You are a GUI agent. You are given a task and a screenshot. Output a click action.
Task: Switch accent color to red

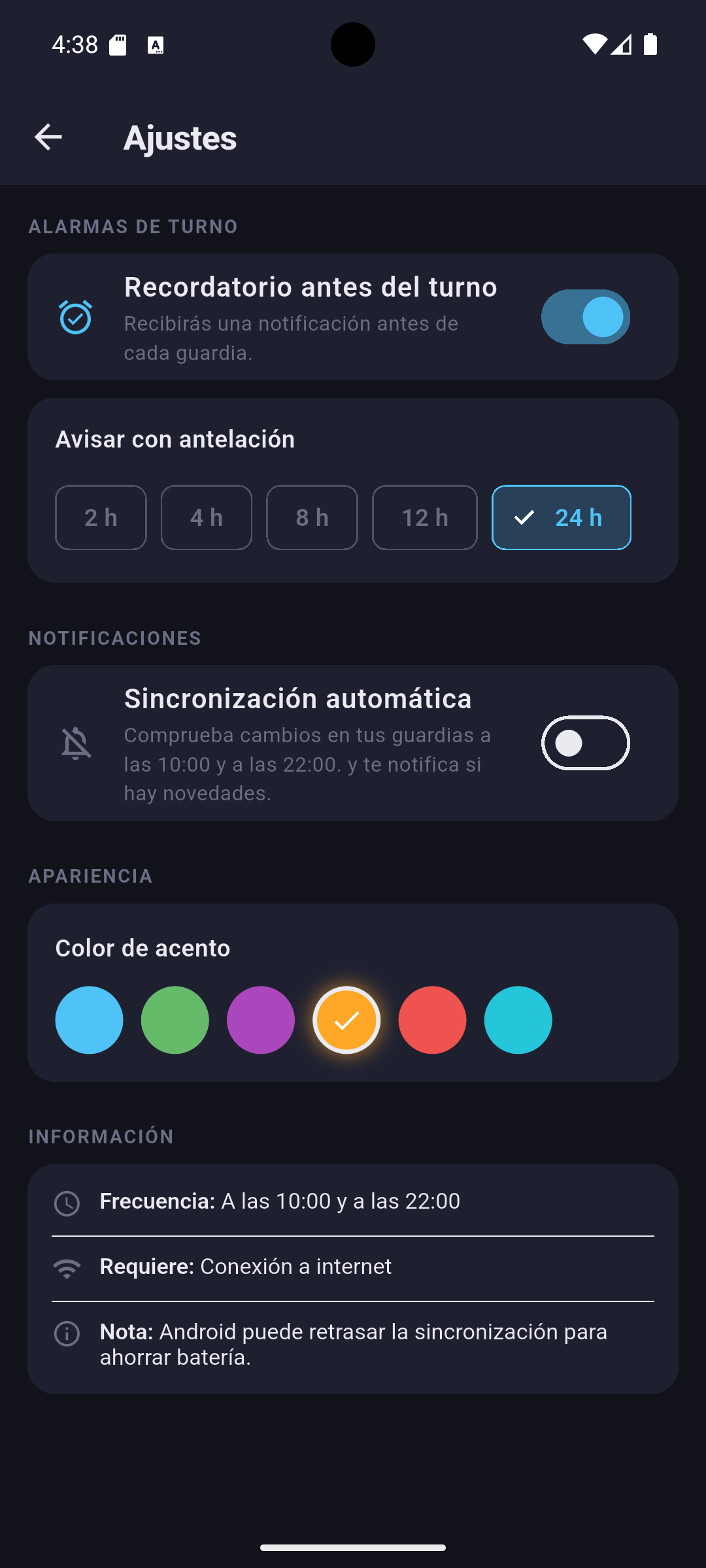point(432,1020)
